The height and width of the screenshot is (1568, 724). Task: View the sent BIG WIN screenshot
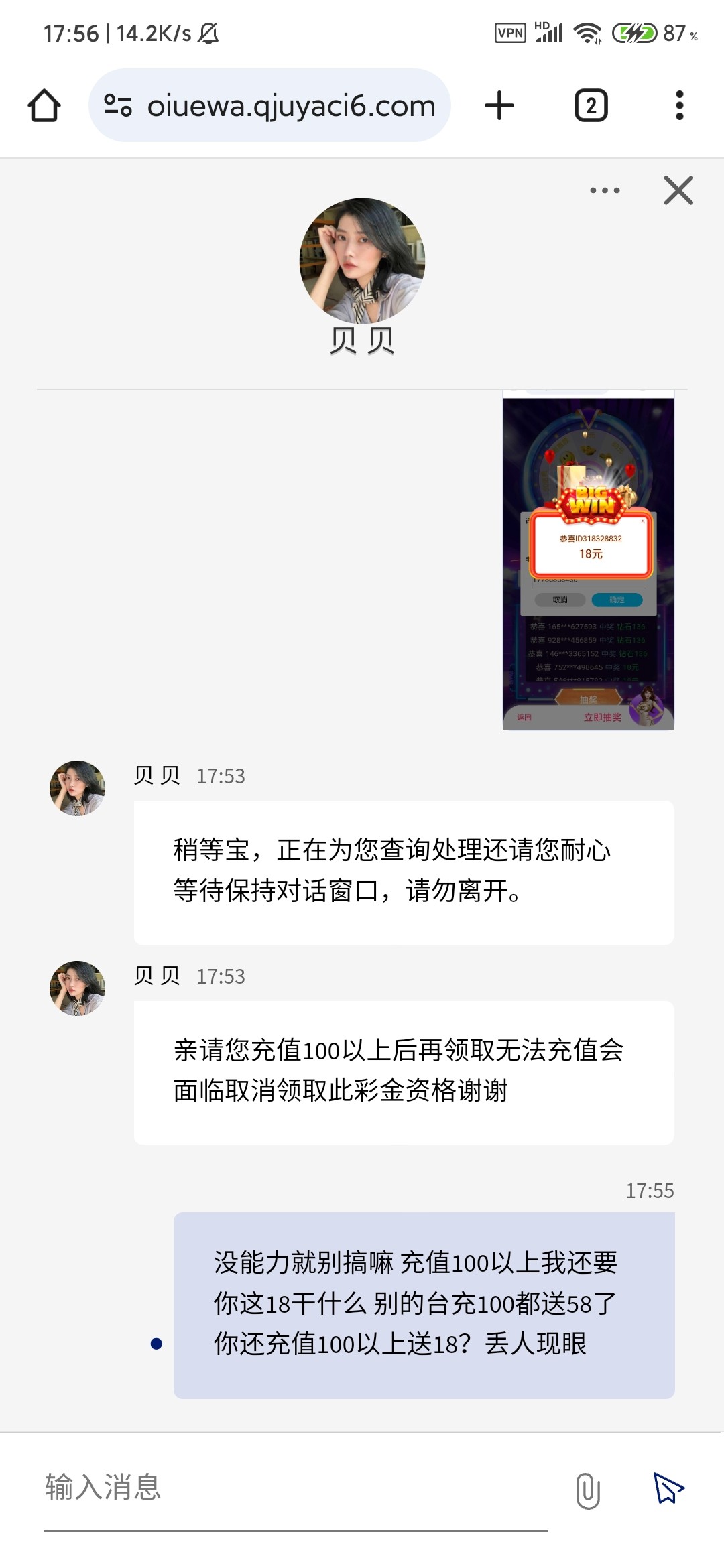[x=588, y=563]
